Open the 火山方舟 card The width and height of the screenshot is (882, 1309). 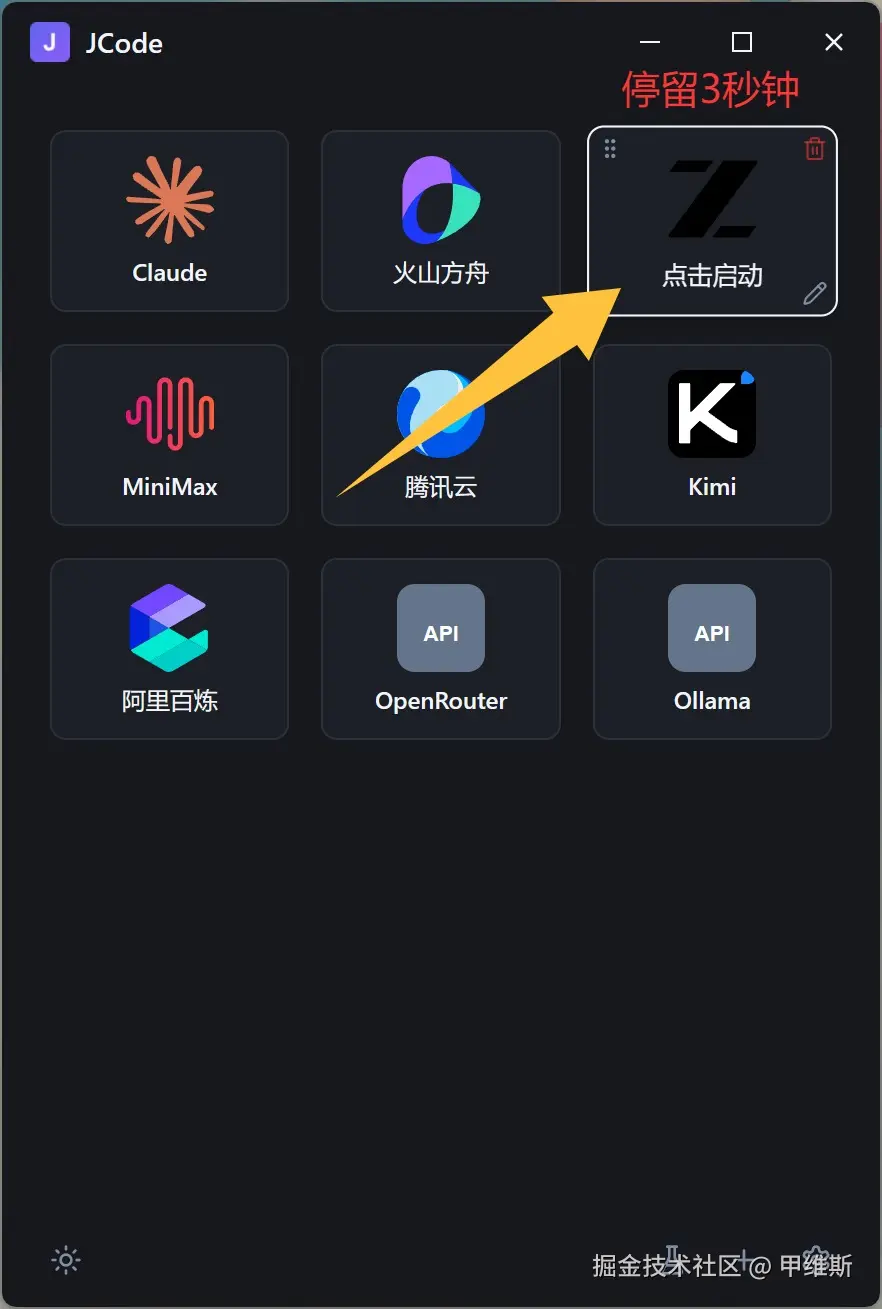click(x=440, y=221)
